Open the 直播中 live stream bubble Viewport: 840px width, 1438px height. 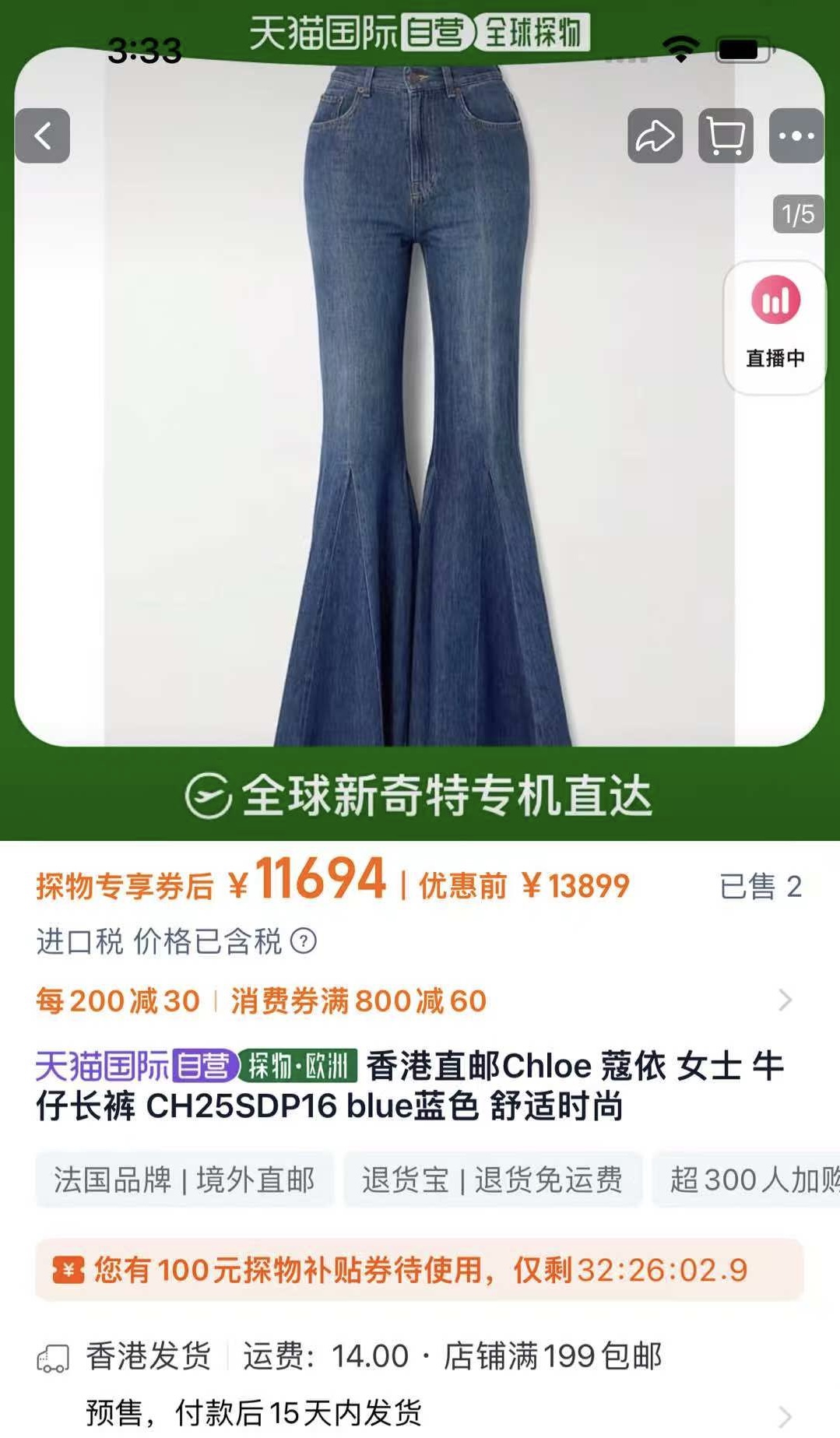[775, 327]
